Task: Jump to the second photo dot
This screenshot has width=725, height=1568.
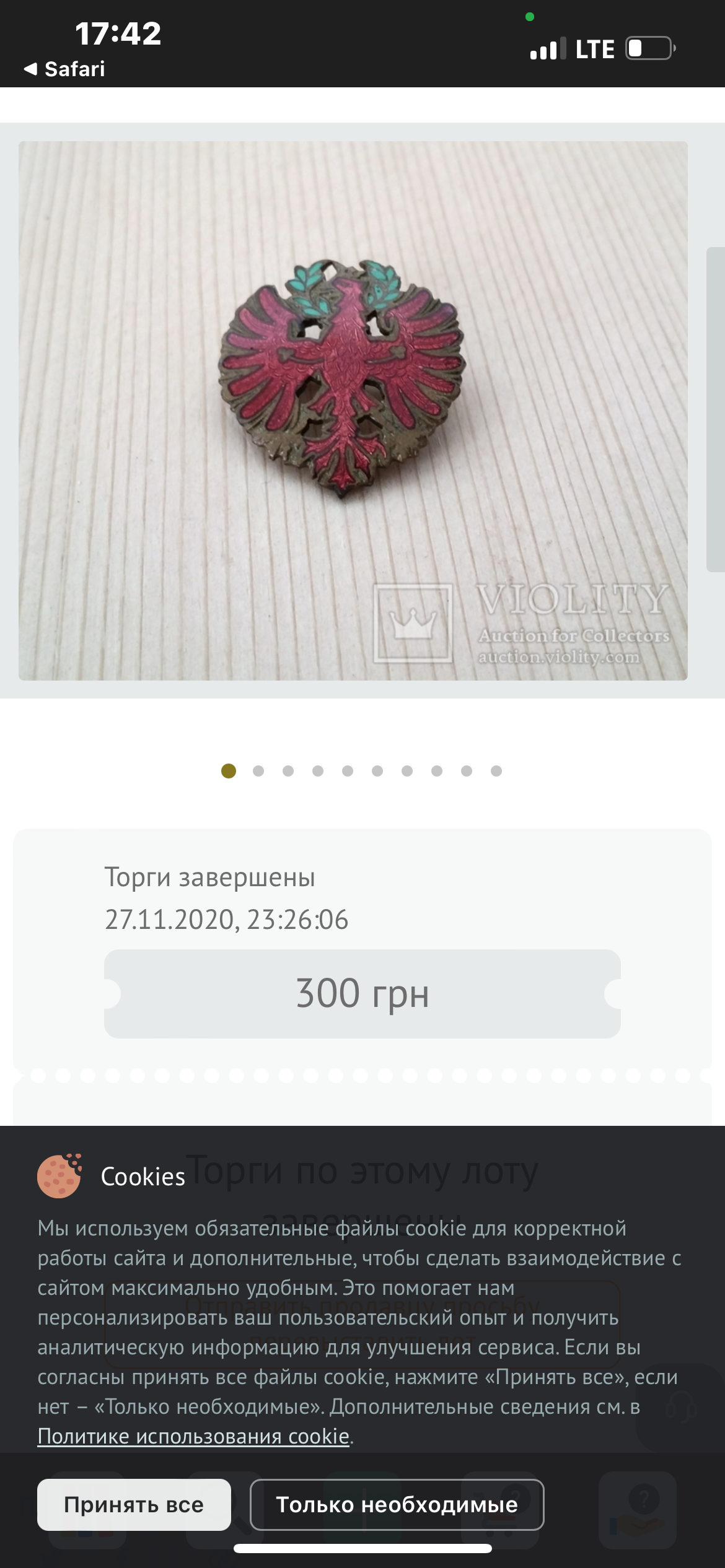Action: pyautogui.click(x=258, y=771)
